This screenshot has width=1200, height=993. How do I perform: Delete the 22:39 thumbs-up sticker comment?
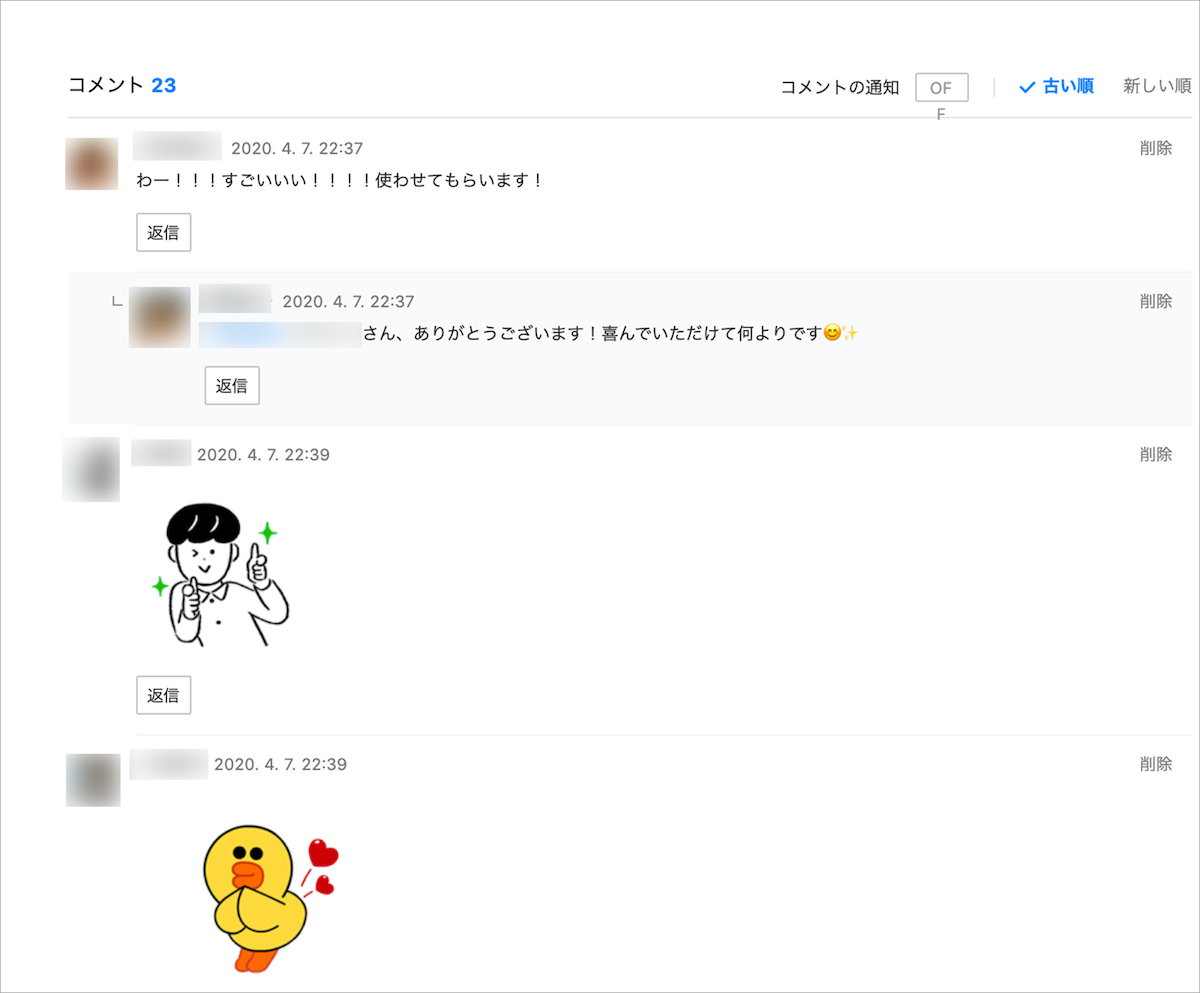pos(1155,454)
